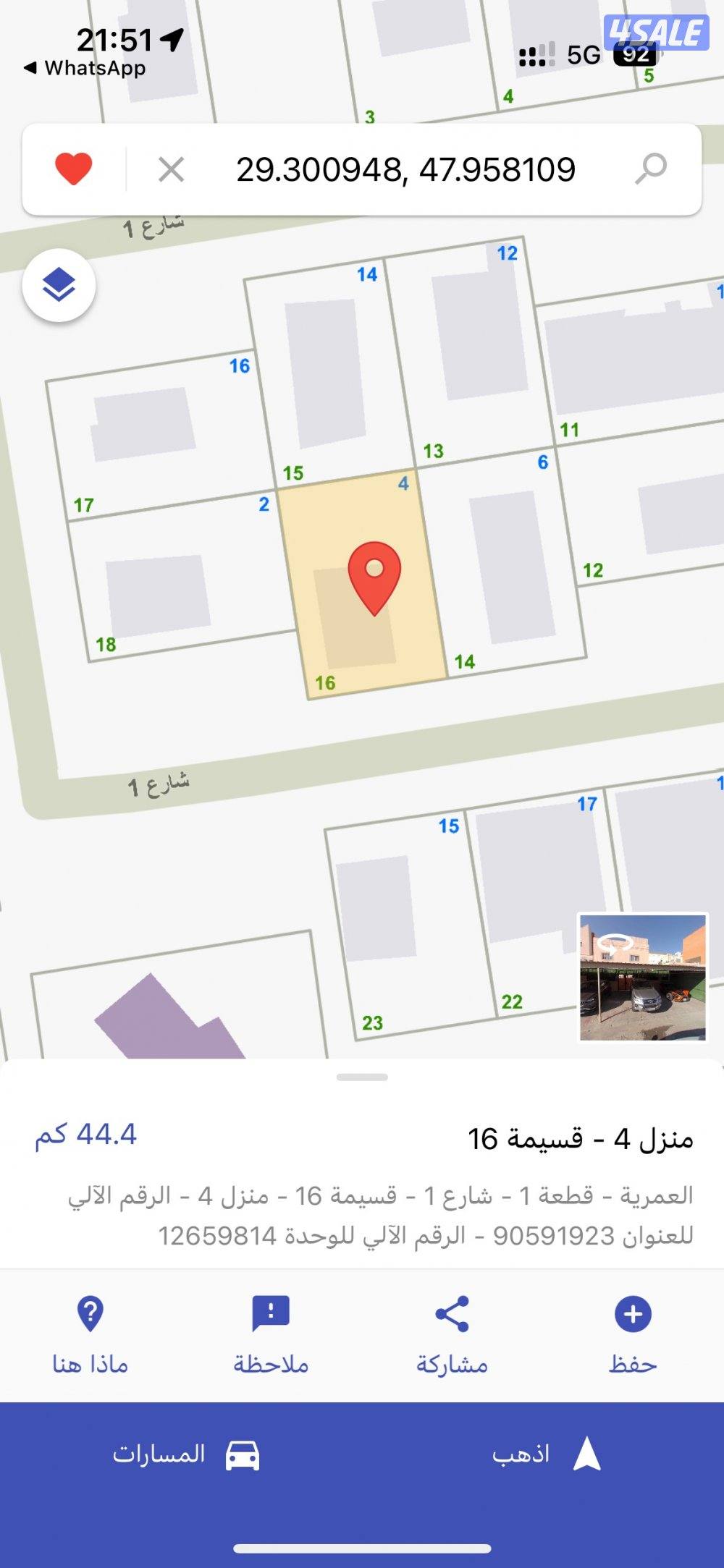Share the location via مشاركة
This screenshot has width=724, height=1568.
tap(452, 1334)
